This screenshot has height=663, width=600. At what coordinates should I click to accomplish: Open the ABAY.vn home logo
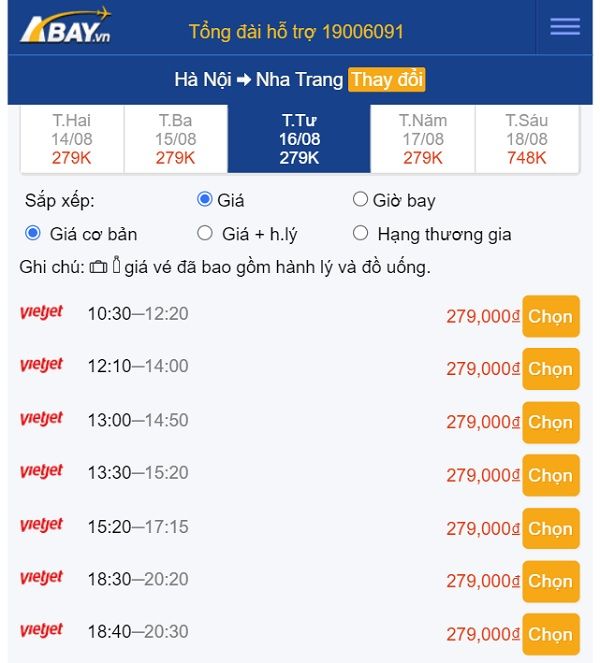tap(65, 27)
